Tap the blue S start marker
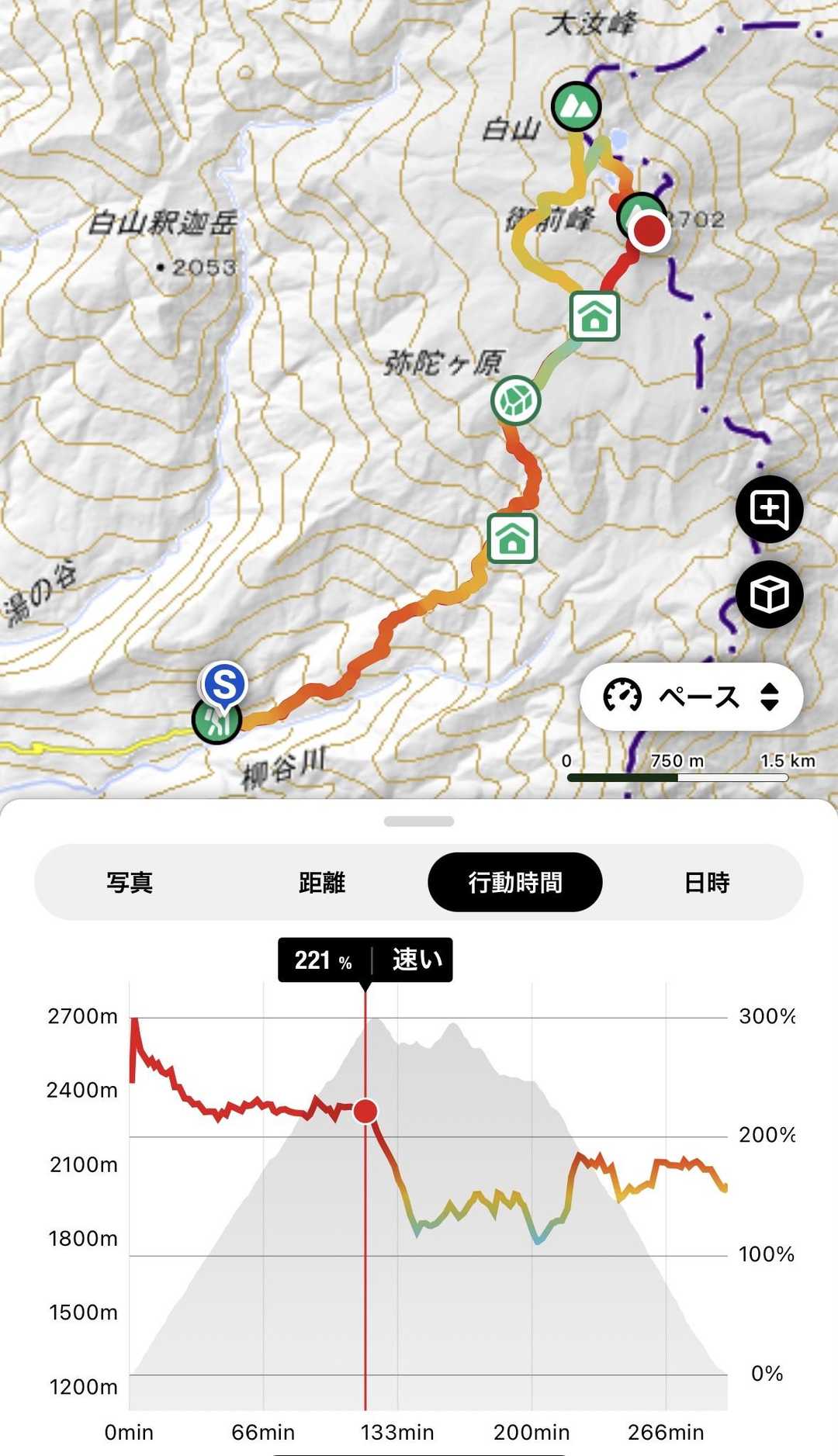 pos(224,684)
